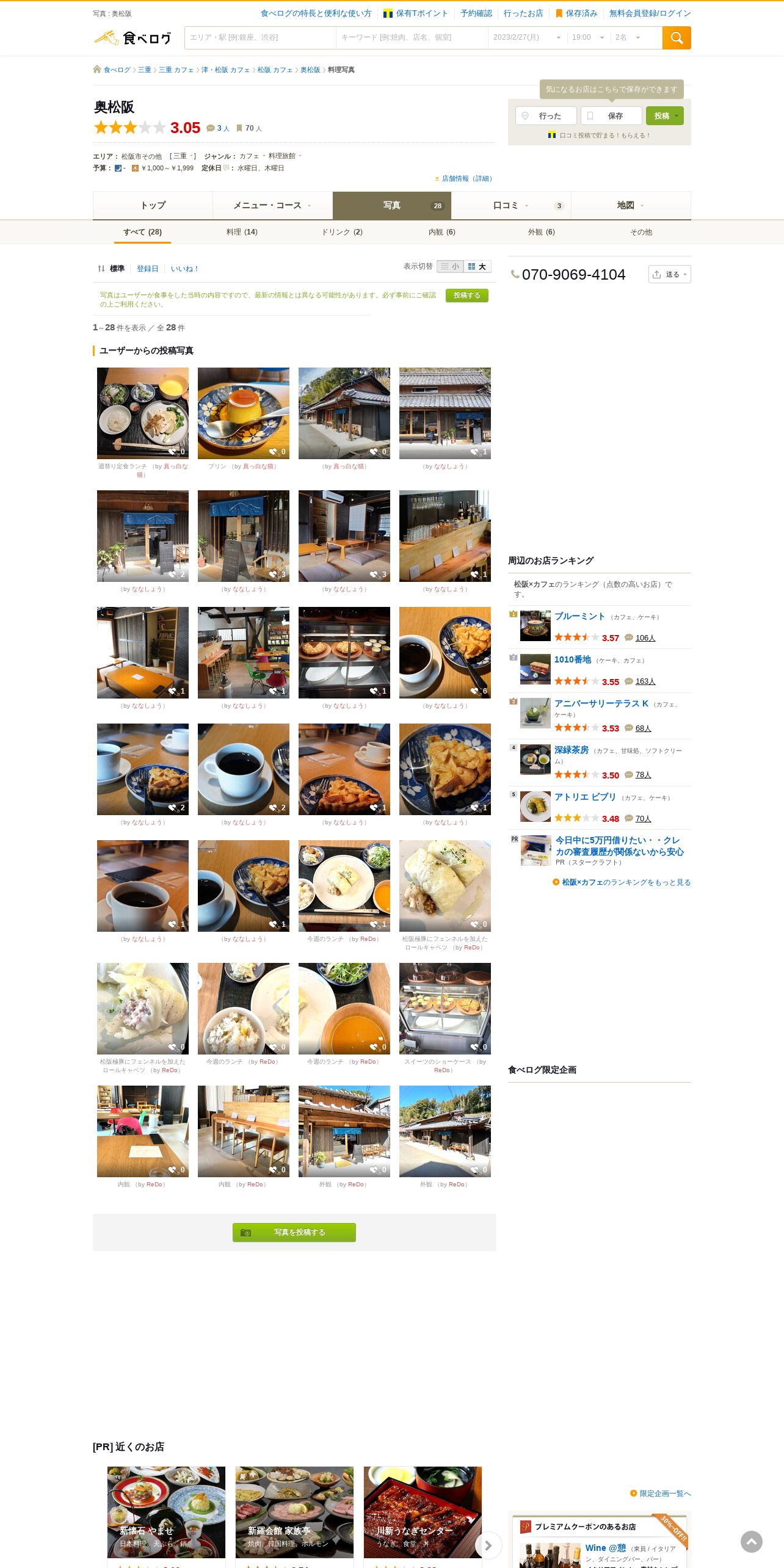
Task: View 店舗情報（詳細） link
Action: pyautogui.click(x=466, y=179)
